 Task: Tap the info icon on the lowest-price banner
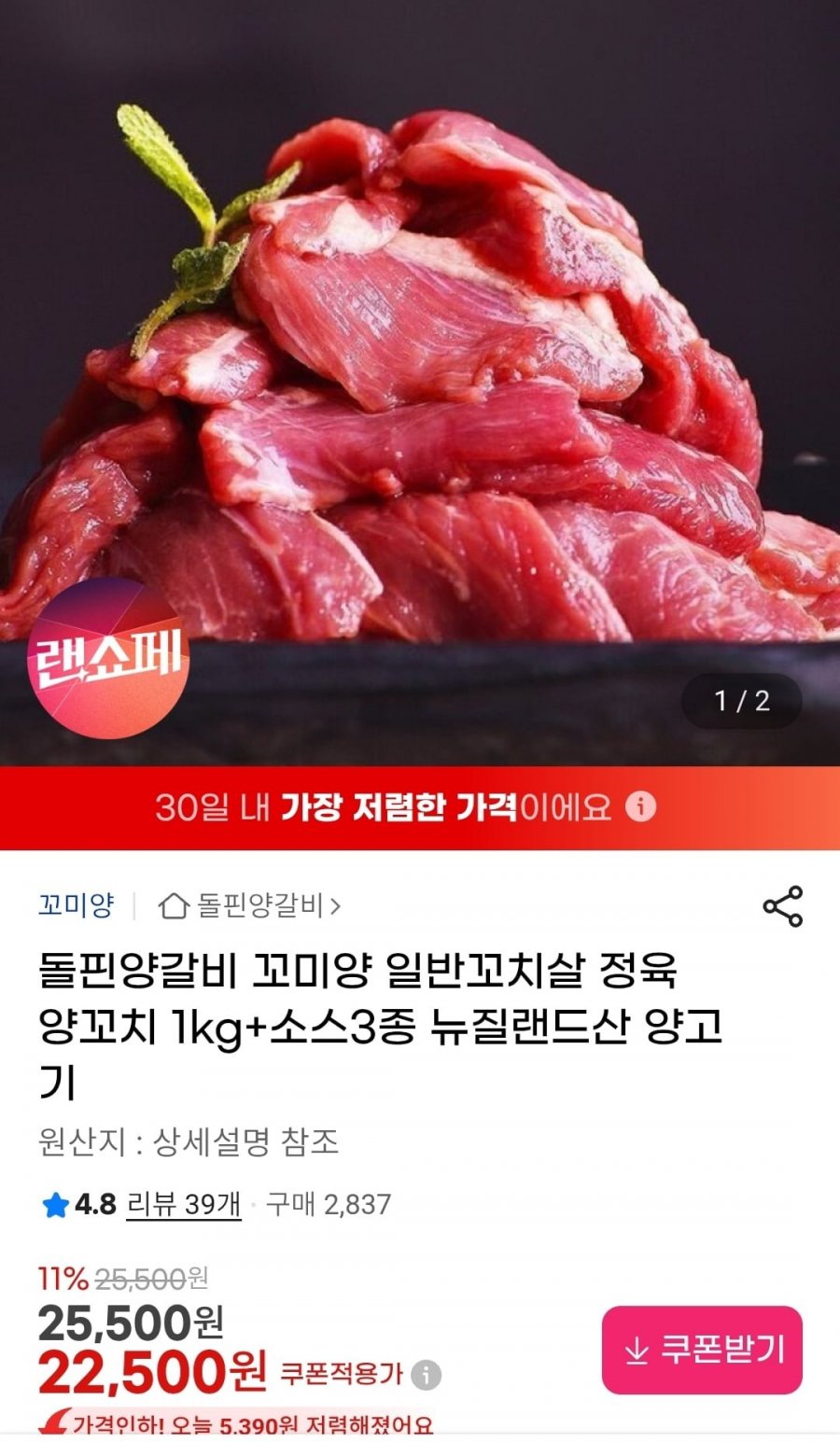click(642, 808)
